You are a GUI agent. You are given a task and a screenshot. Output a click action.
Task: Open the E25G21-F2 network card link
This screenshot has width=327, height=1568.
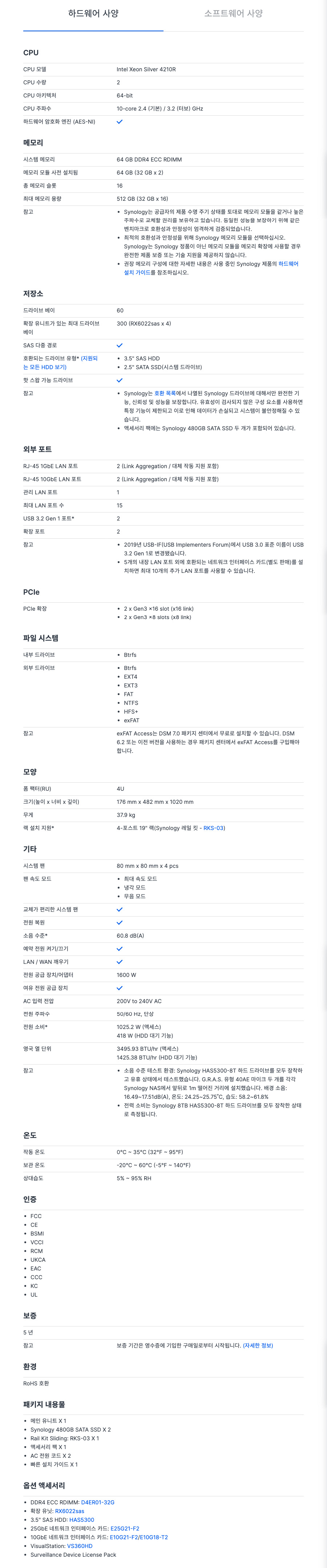click(125, 1528)
